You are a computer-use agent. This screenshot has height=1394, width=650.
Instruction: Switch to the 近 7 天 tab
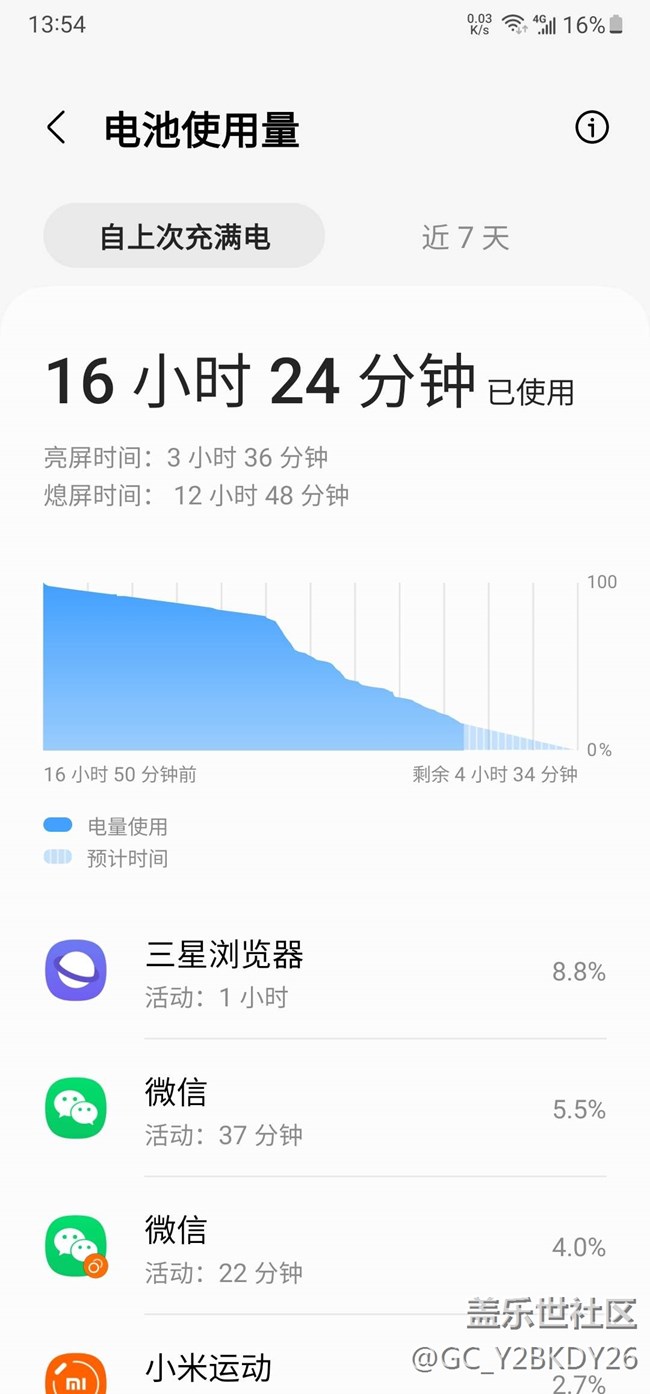[465, 237]
